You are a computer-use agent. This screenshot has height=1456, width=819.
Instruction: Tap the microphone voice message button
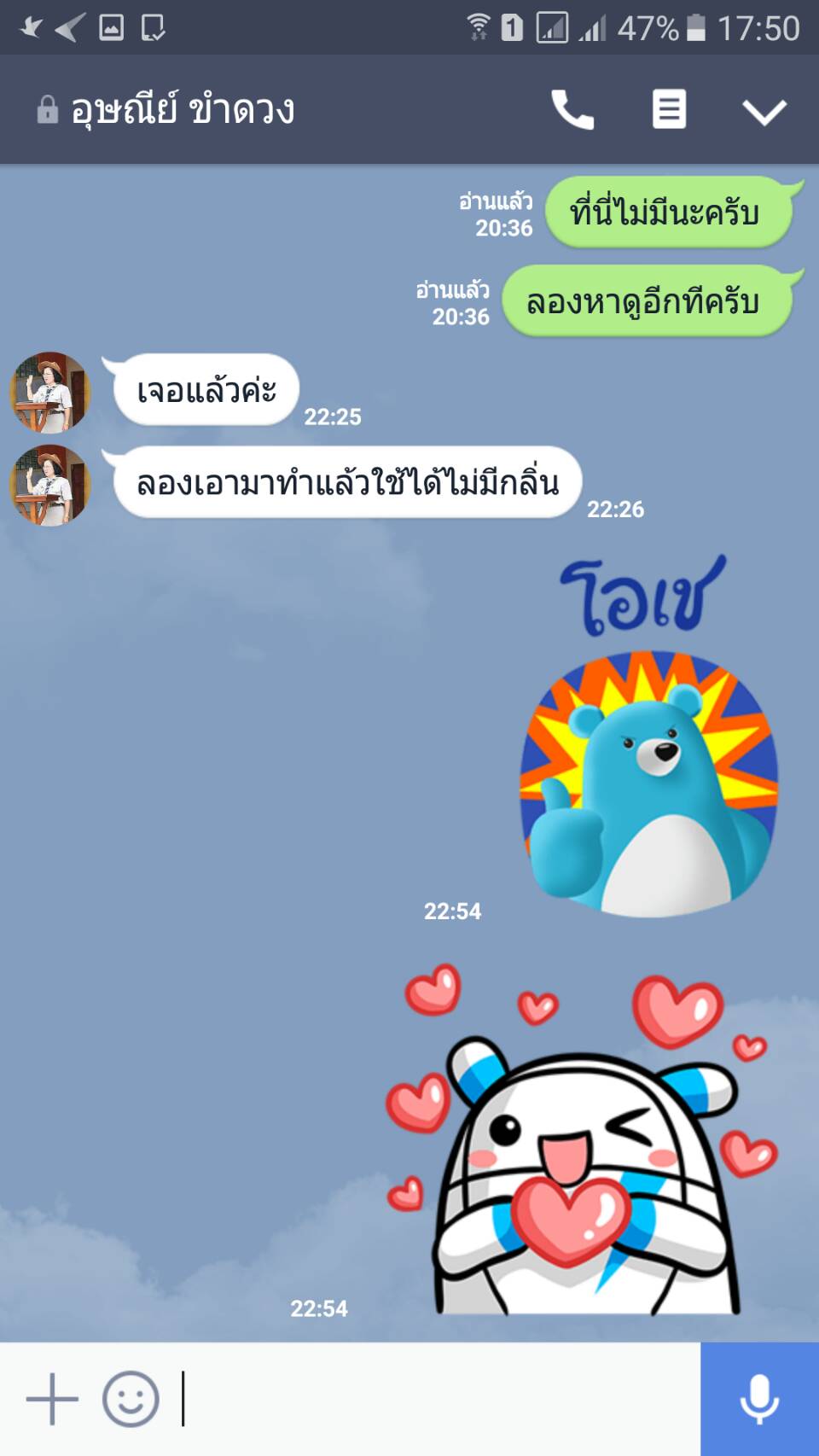(759, 1399)
